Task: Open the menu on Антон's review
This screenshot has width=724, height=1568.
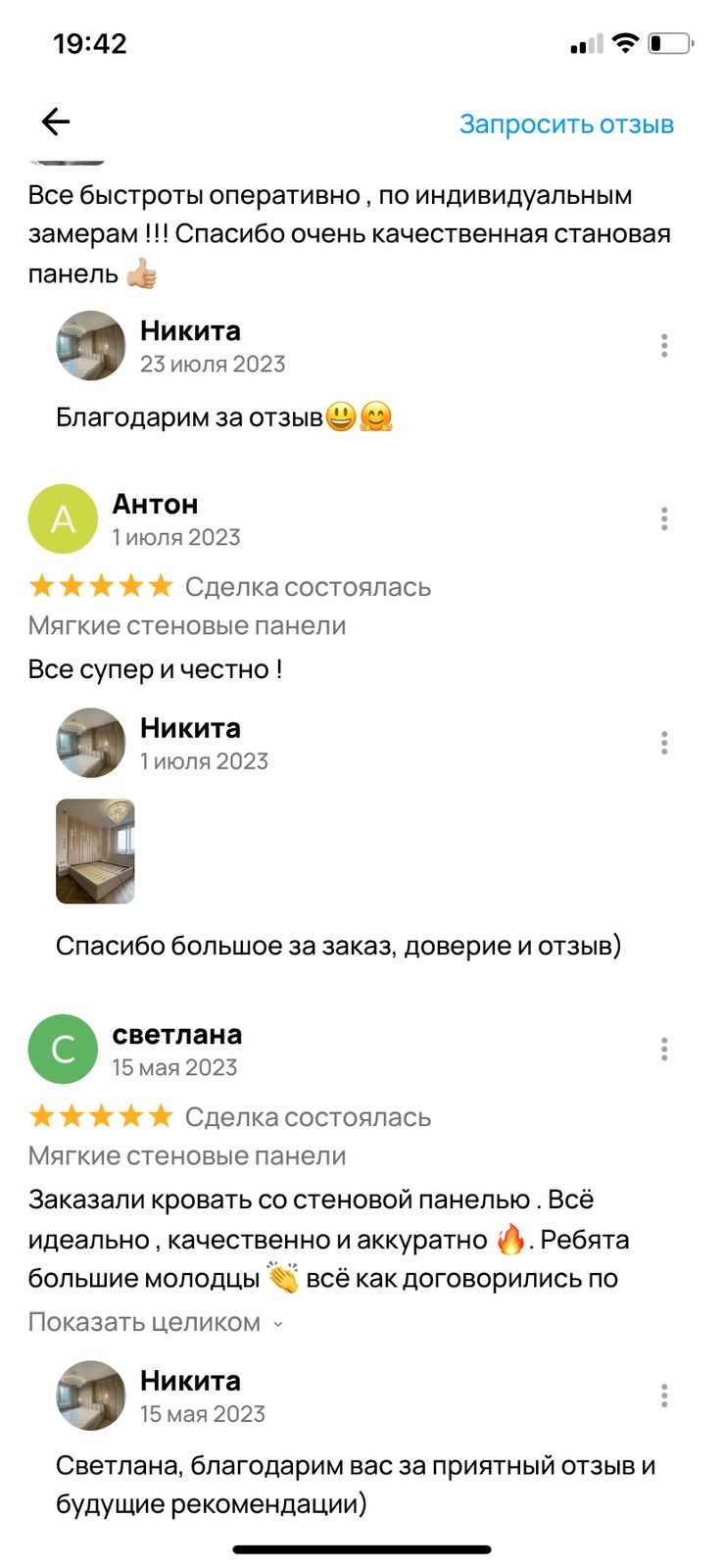Action: coord(664,519)
